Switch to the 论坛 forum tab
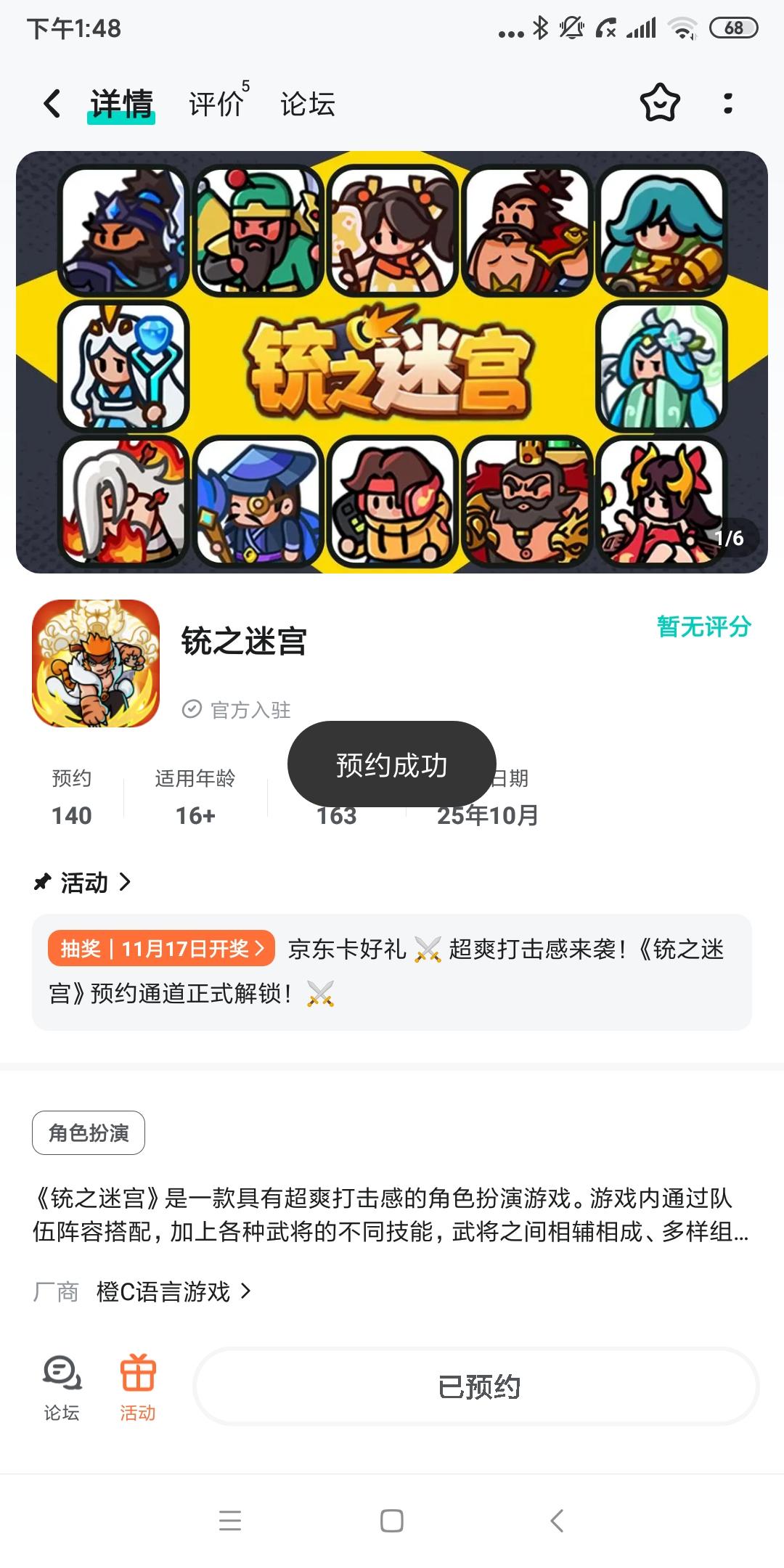The height and width of the screenshot is (1568, 784). pyautogui.click(x=306, y=105)
